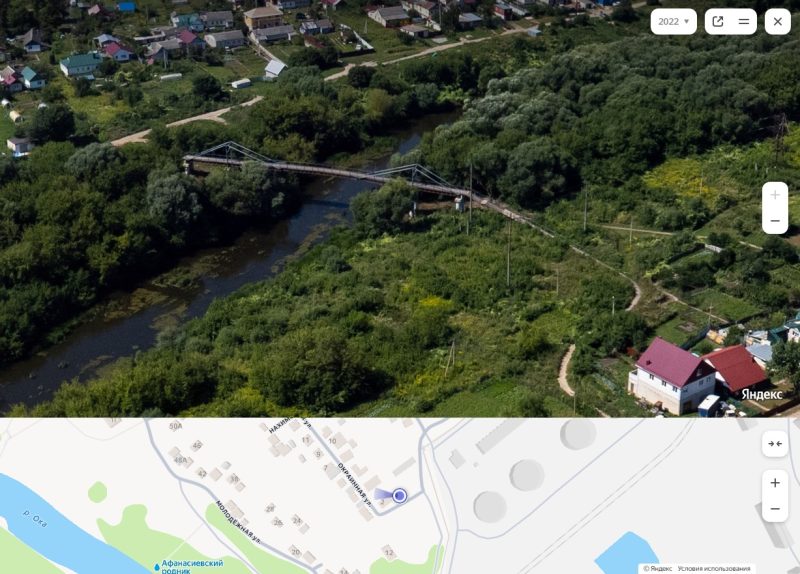
Task: Zoom in on the panorama
Action: 775,195
